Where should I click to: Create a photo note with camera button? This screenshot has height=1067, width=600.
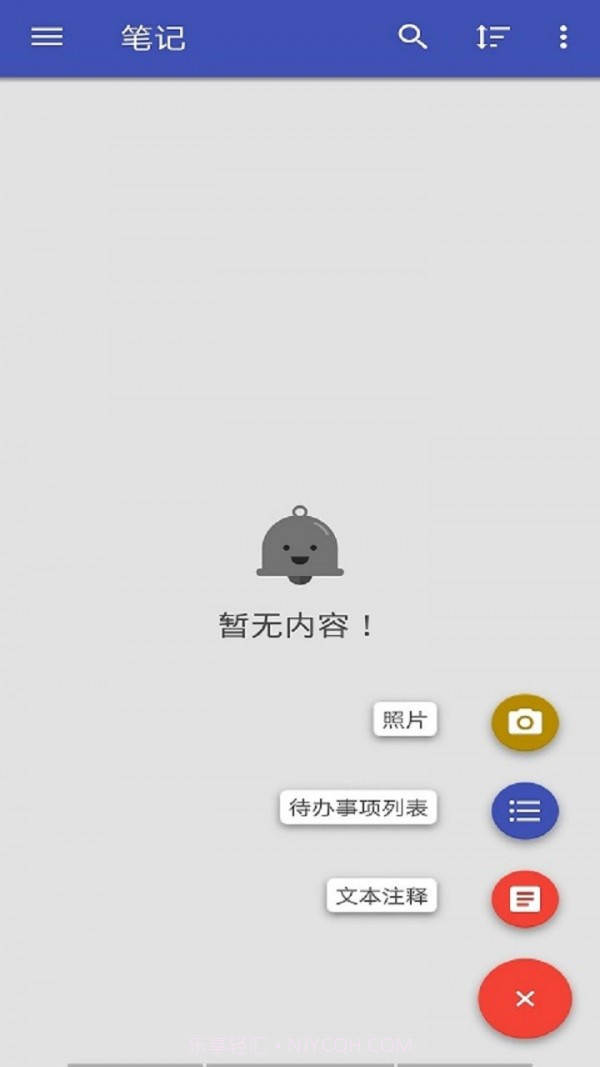(524, 722)
